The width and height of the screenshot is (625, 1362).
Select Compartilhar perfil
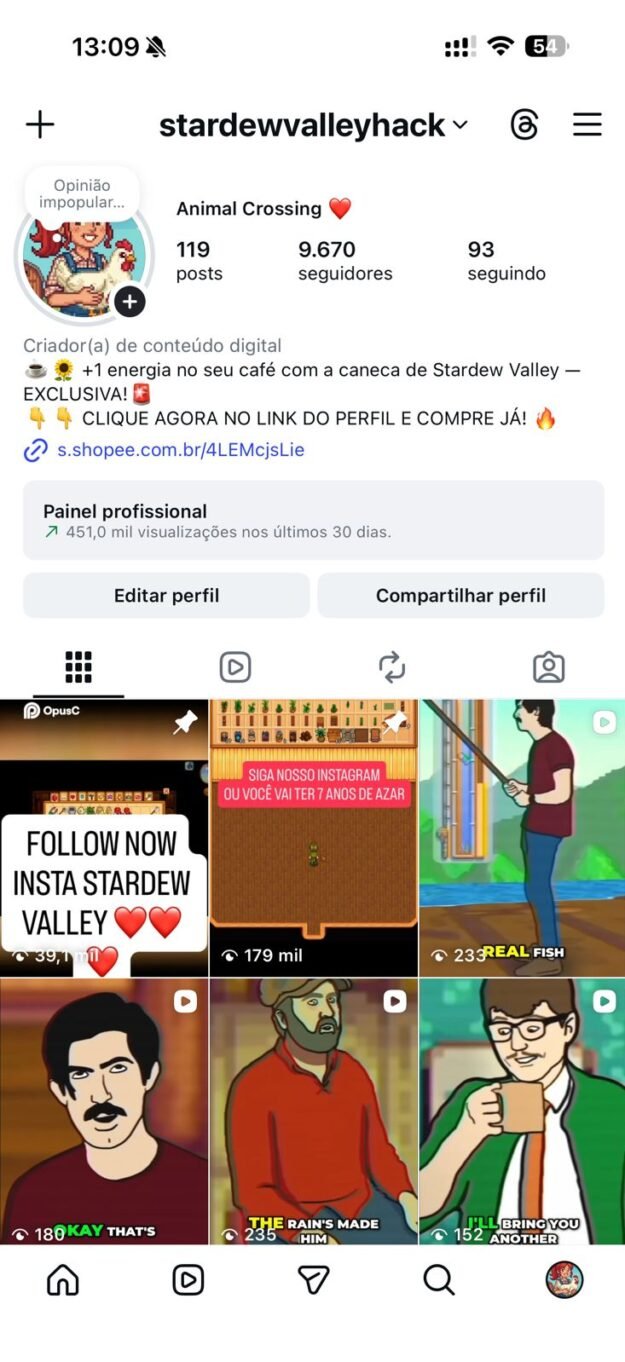click(461, 596)
